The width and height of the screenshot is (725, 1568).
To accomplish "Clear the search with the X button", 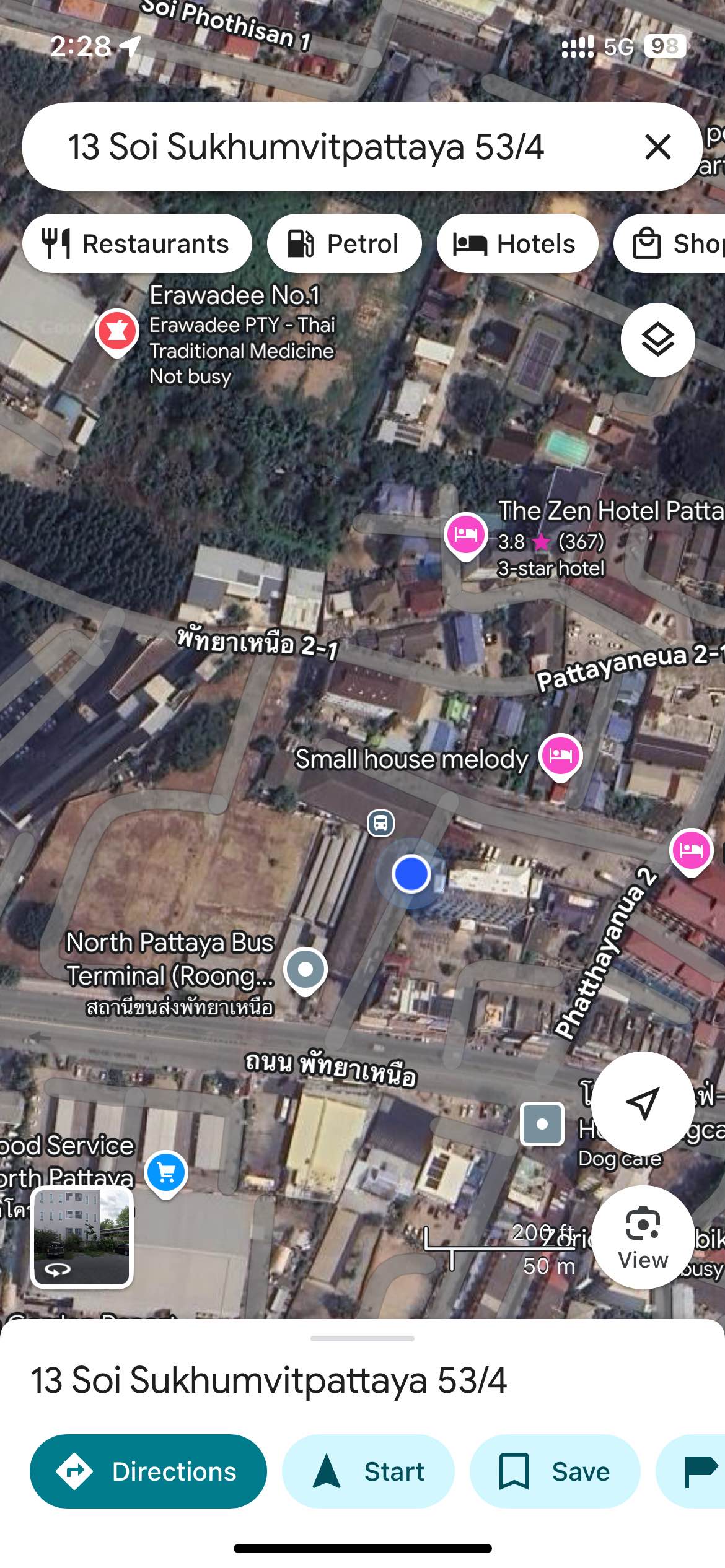I will (657, 147).
